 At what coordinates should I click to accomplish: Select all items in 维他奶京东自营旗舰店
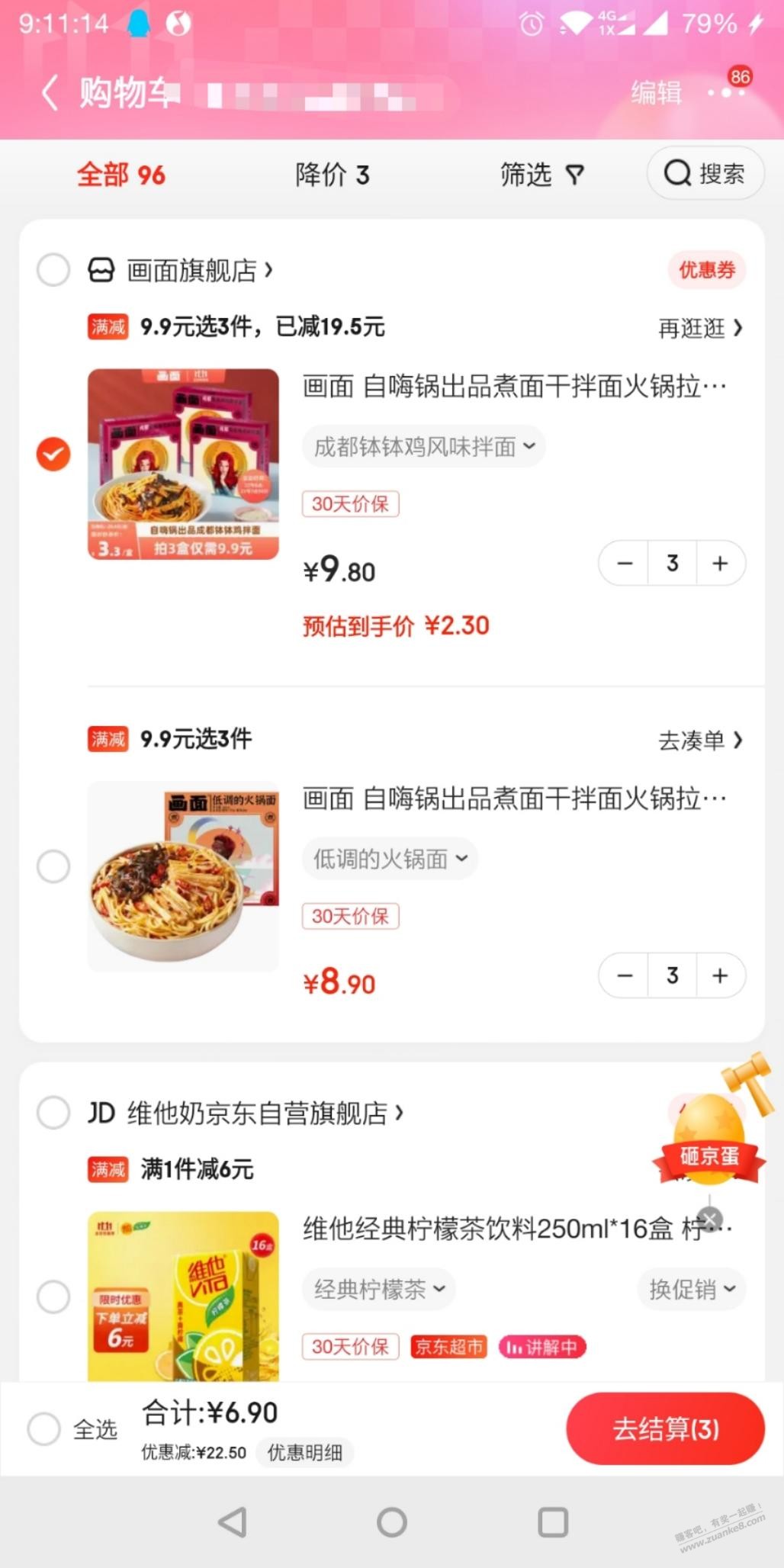(53, 1113)
